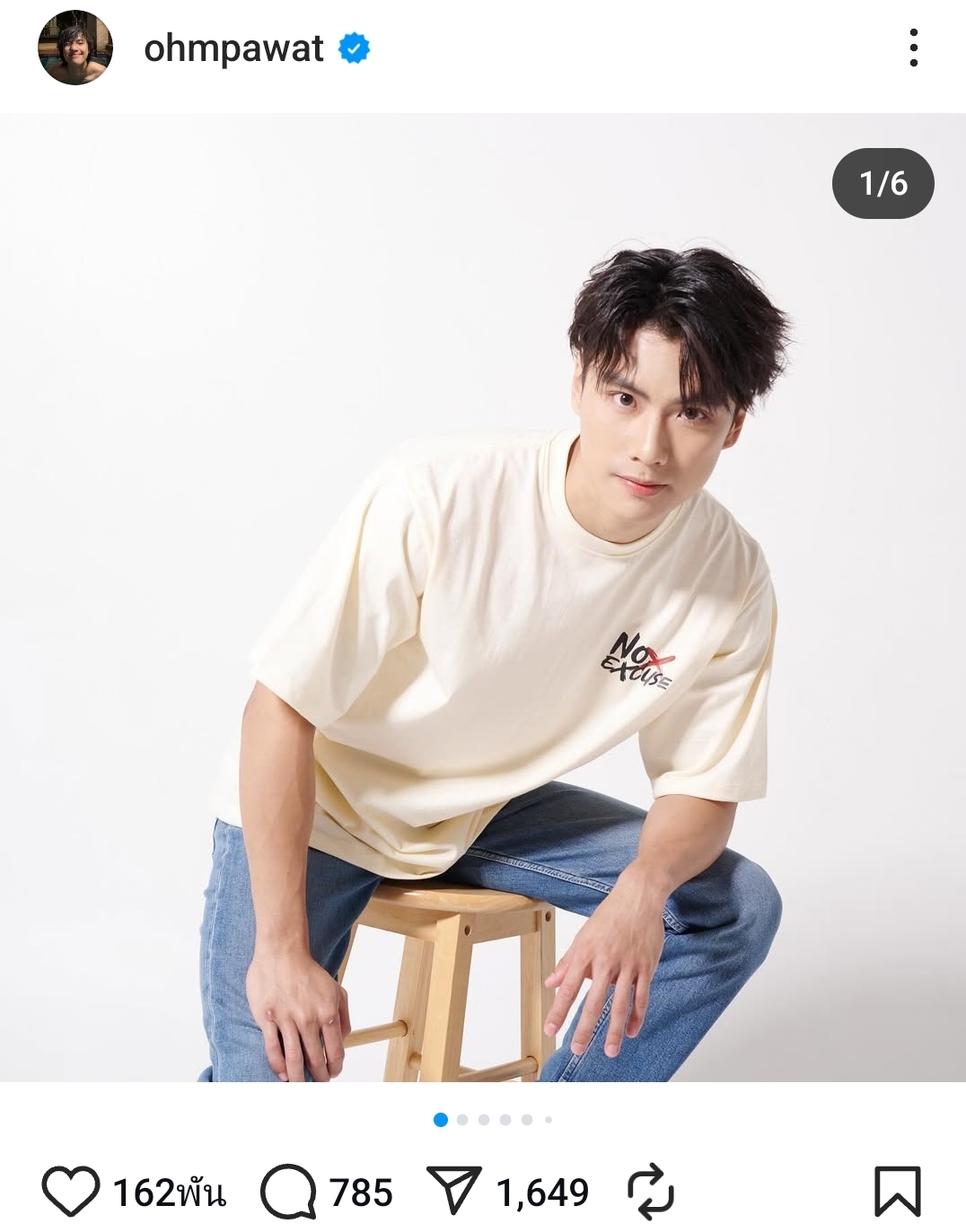Image resolution: width=966 pixels, height=1232 pixels.
Task: Open the comments bubble icon
Action: coord(288,1193)
